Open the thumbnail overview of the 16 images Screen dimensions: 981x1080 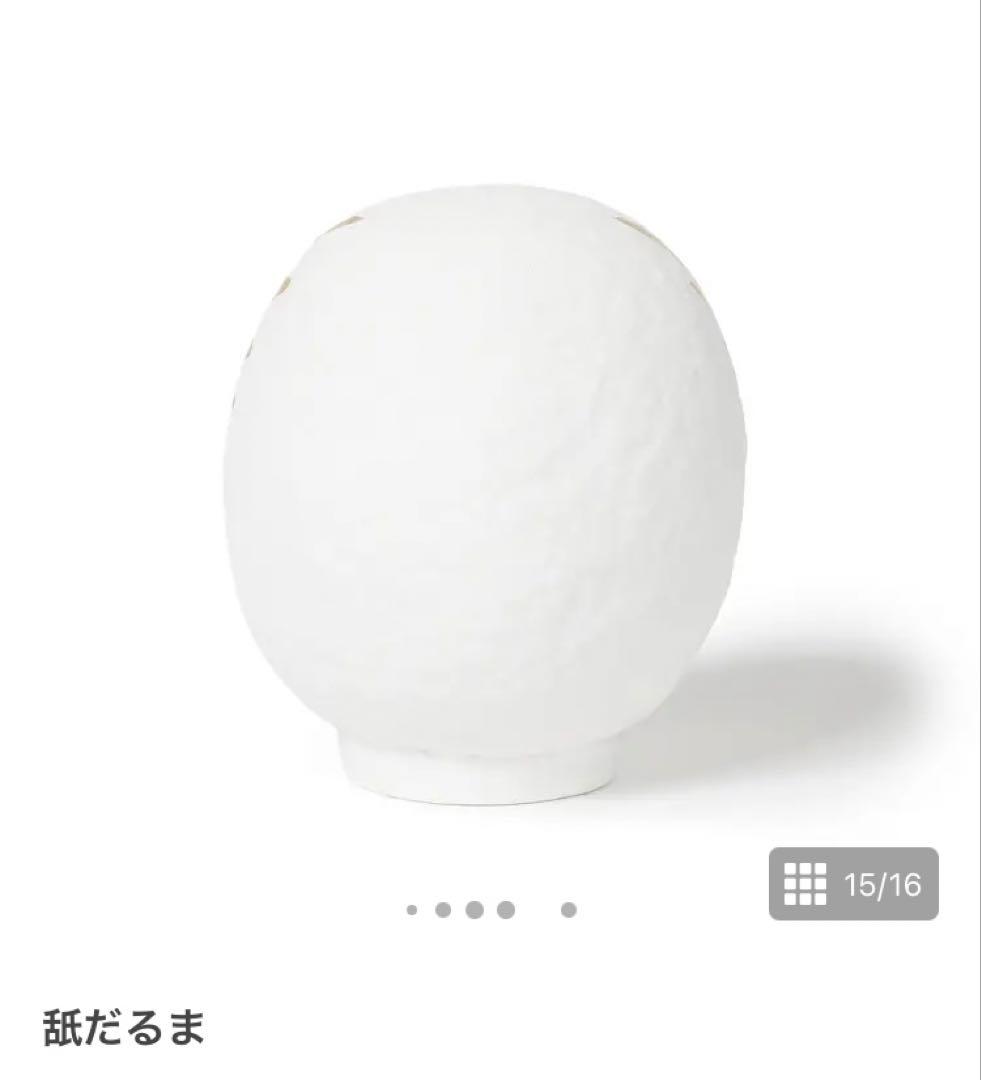coord(806,885)
